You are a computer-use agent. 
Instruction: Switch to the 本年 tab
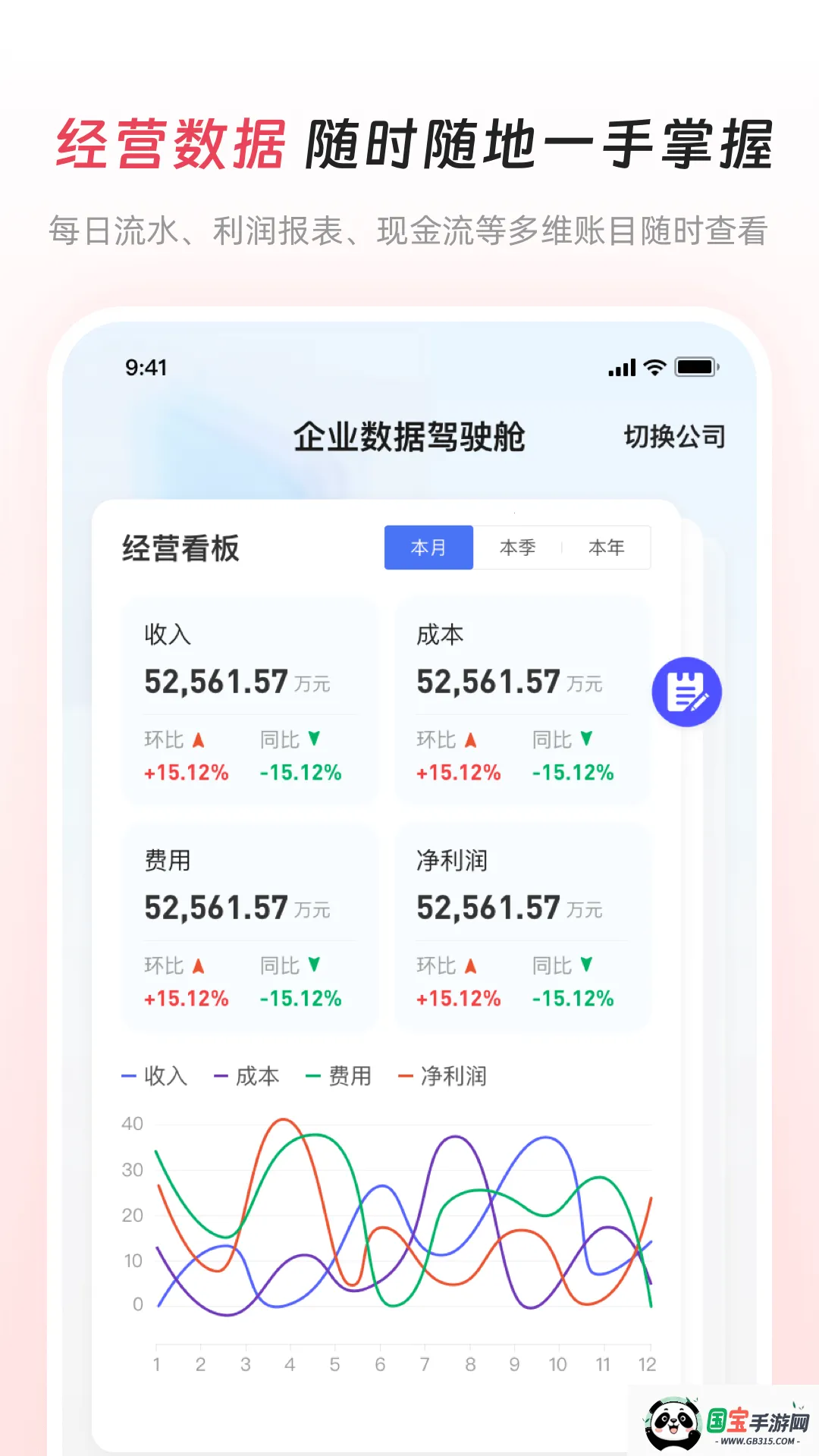point(606,547)
